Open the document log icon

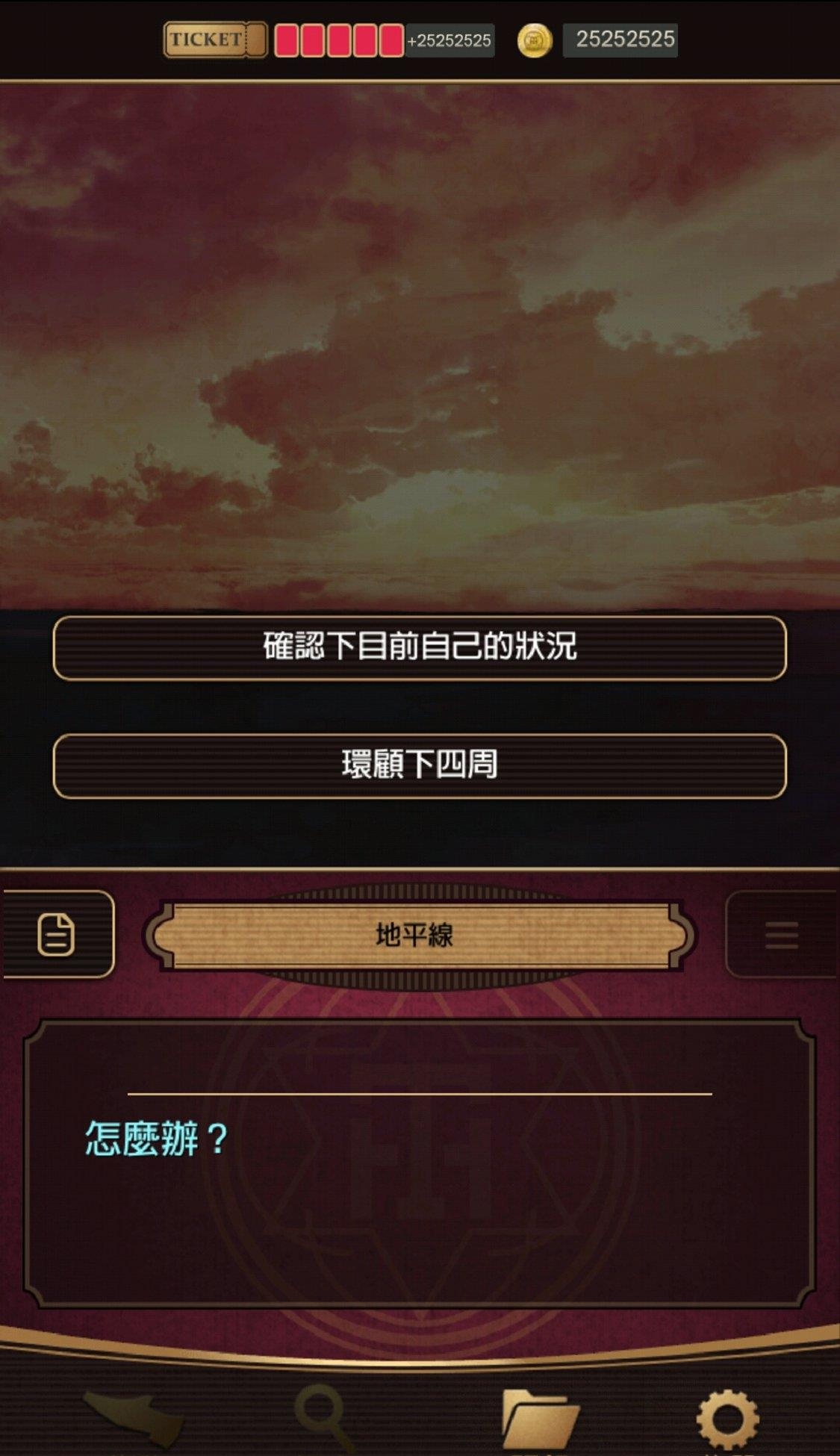point(57,933)
